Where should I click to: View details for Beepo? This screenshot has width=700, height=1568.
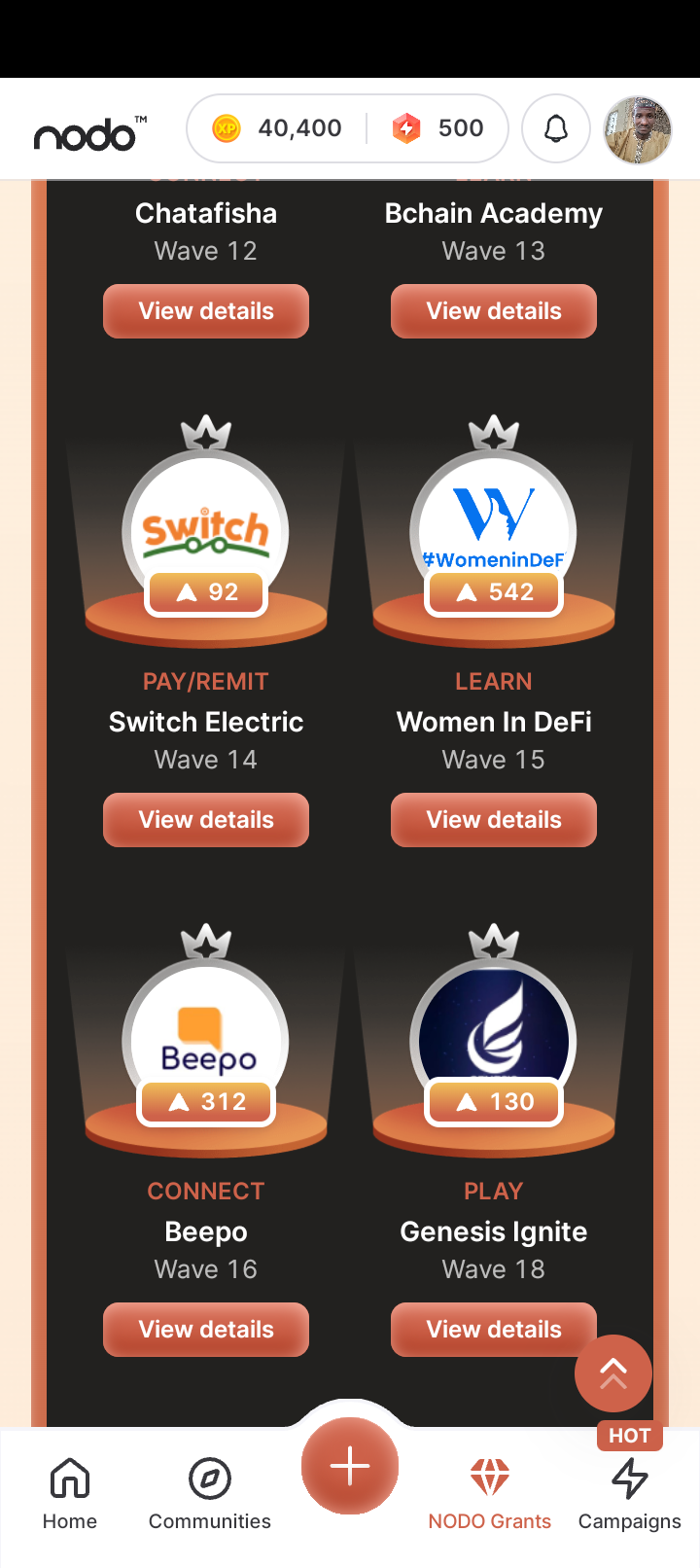tap(206, 1329)
